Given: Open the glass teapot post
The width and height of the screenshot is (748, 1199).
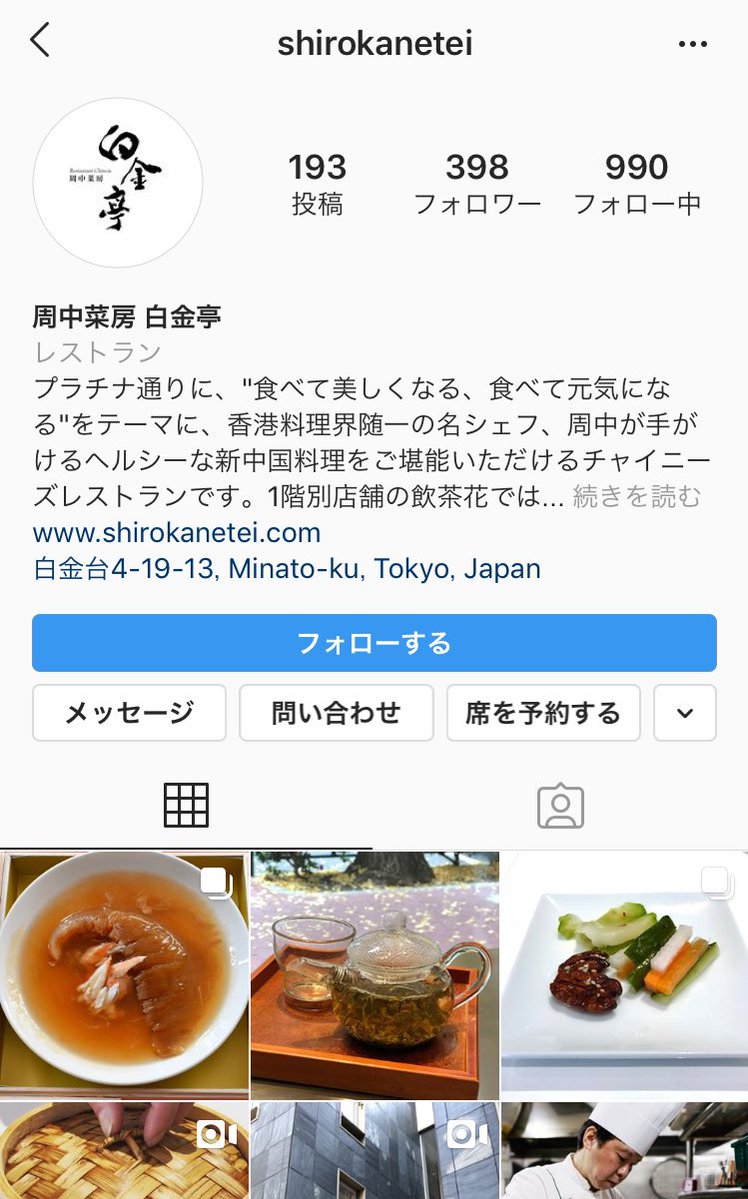Looking at the screenshot, I should [x=374, y=974].
